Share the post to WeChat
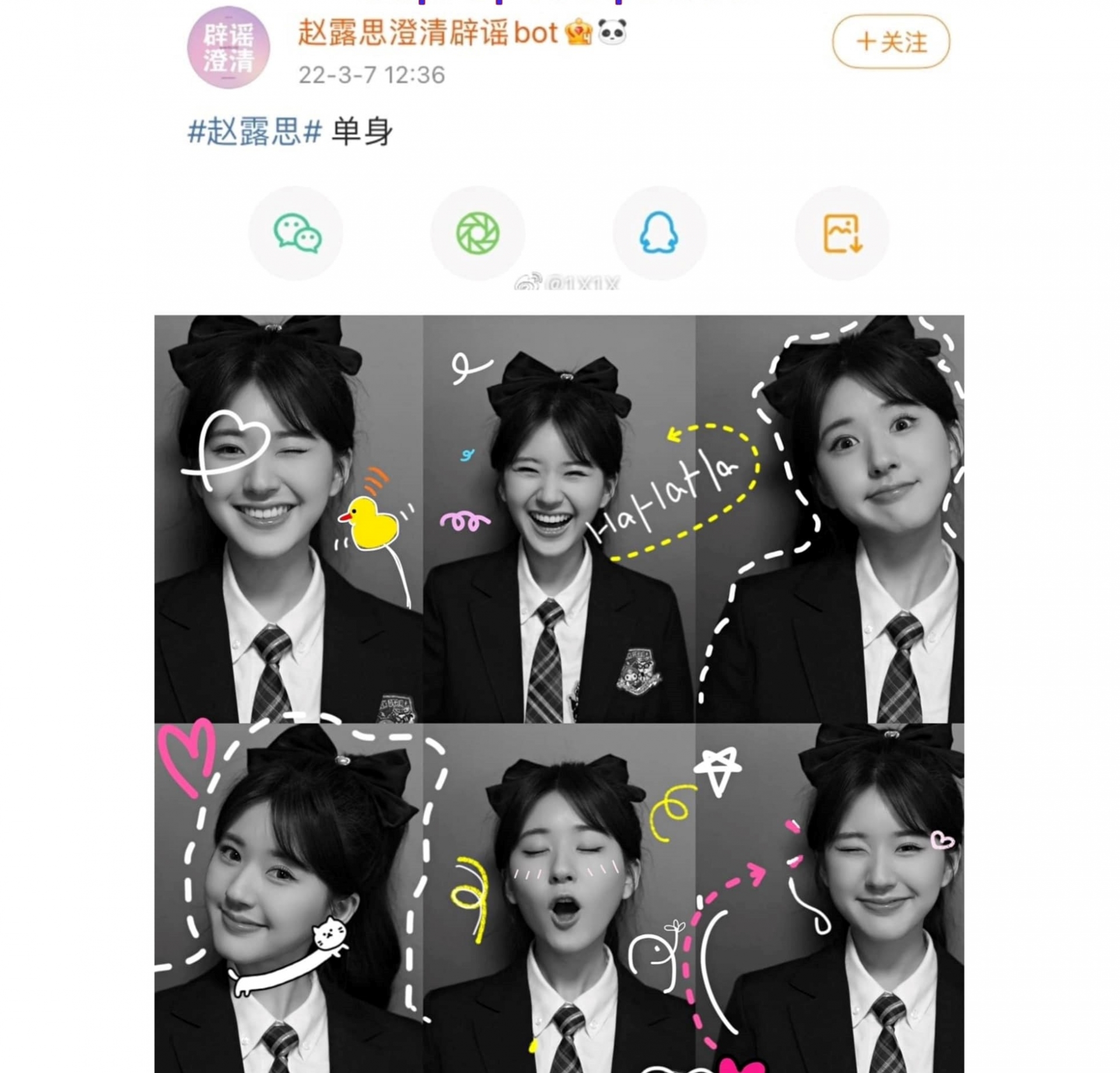Viewport: 1120px width, 1073px height. click(296, 233)
